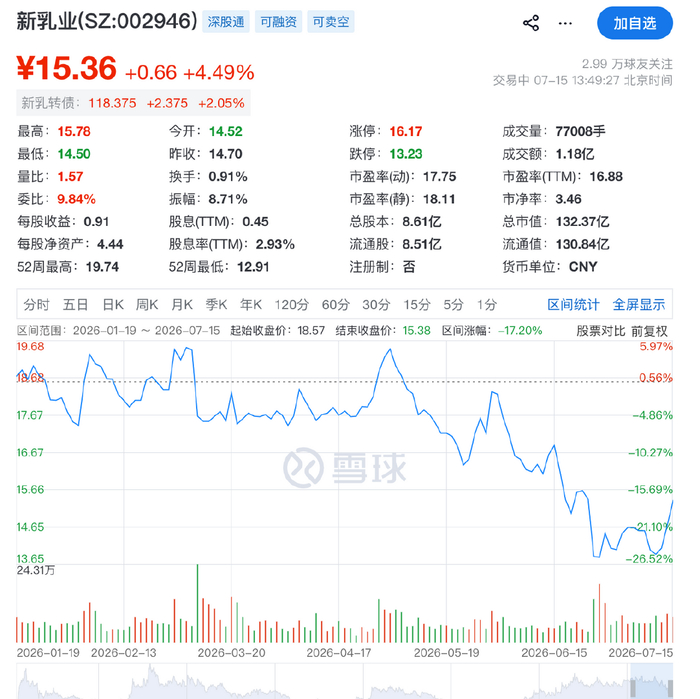Switch to the 60分 chart
700x699 pixels.
(x=335, y=304)
